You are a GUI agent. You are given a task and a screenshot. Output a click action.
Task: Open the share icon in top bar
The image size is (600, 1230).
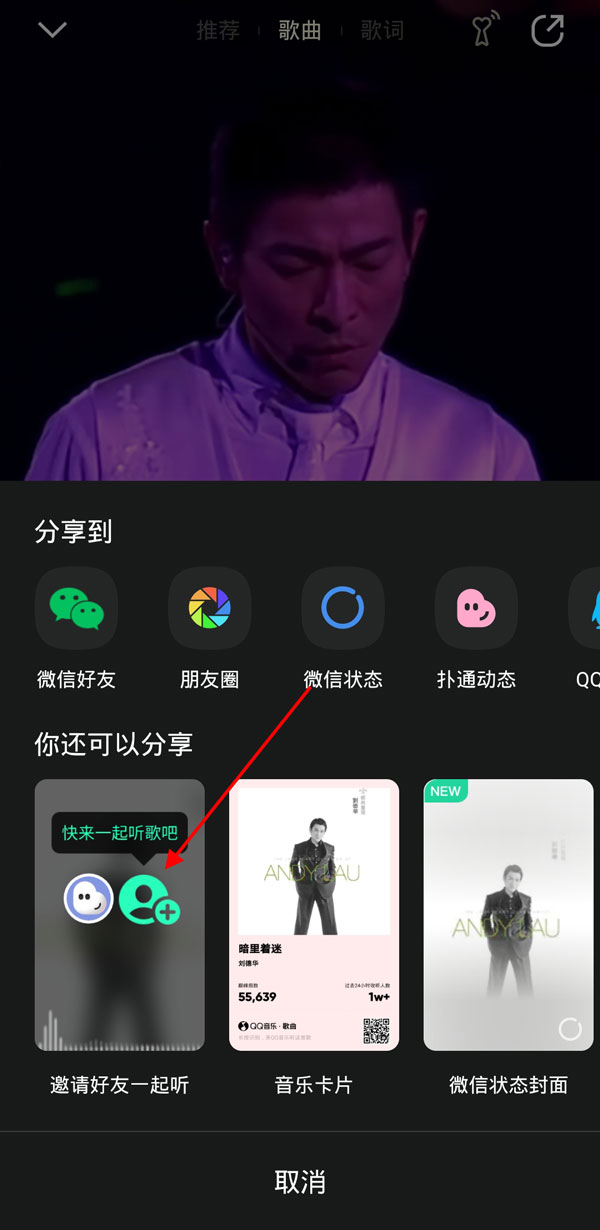pyautogui.click(x=548, y=31)
